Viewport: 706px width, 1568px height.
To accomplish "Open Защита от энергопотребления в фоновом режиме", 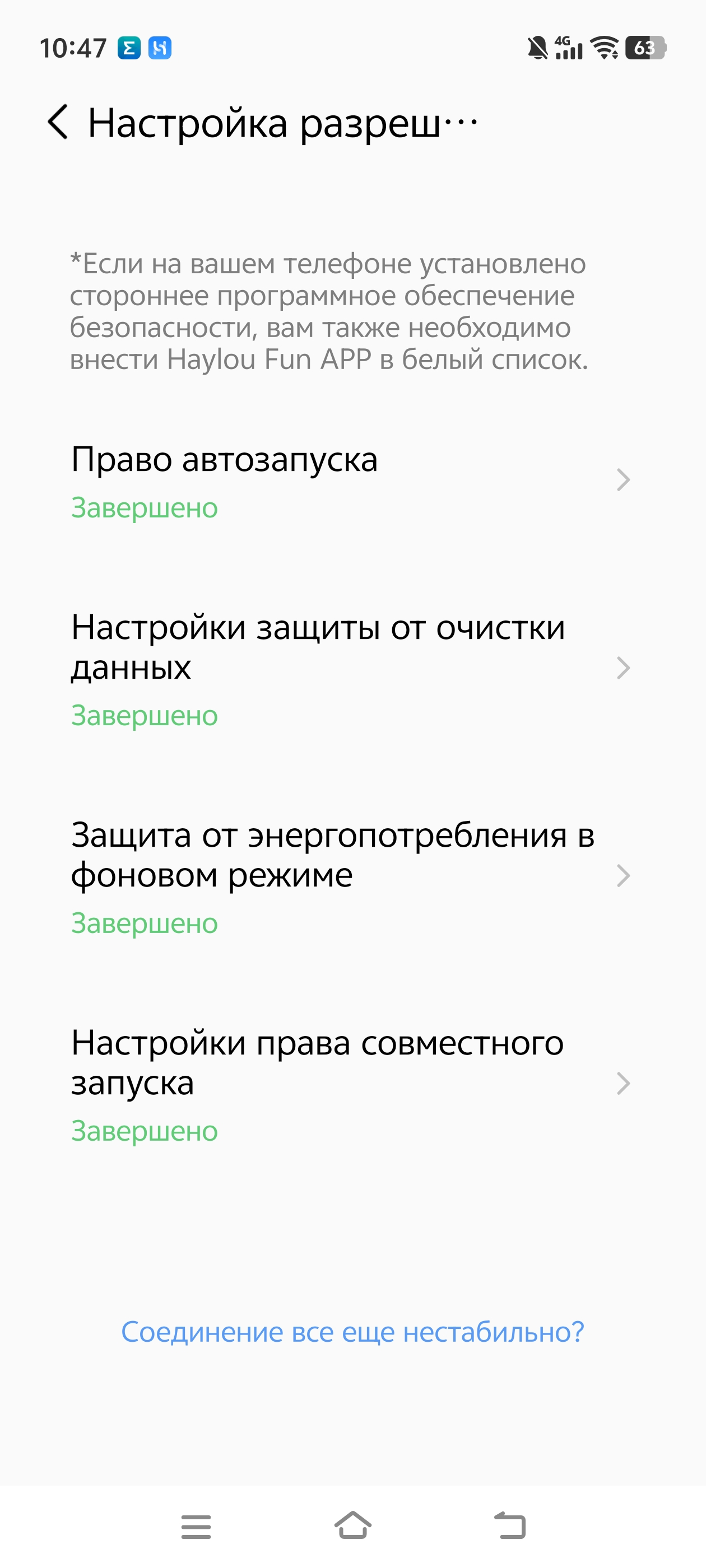I will pyautogui.click(x=350, y=876).
